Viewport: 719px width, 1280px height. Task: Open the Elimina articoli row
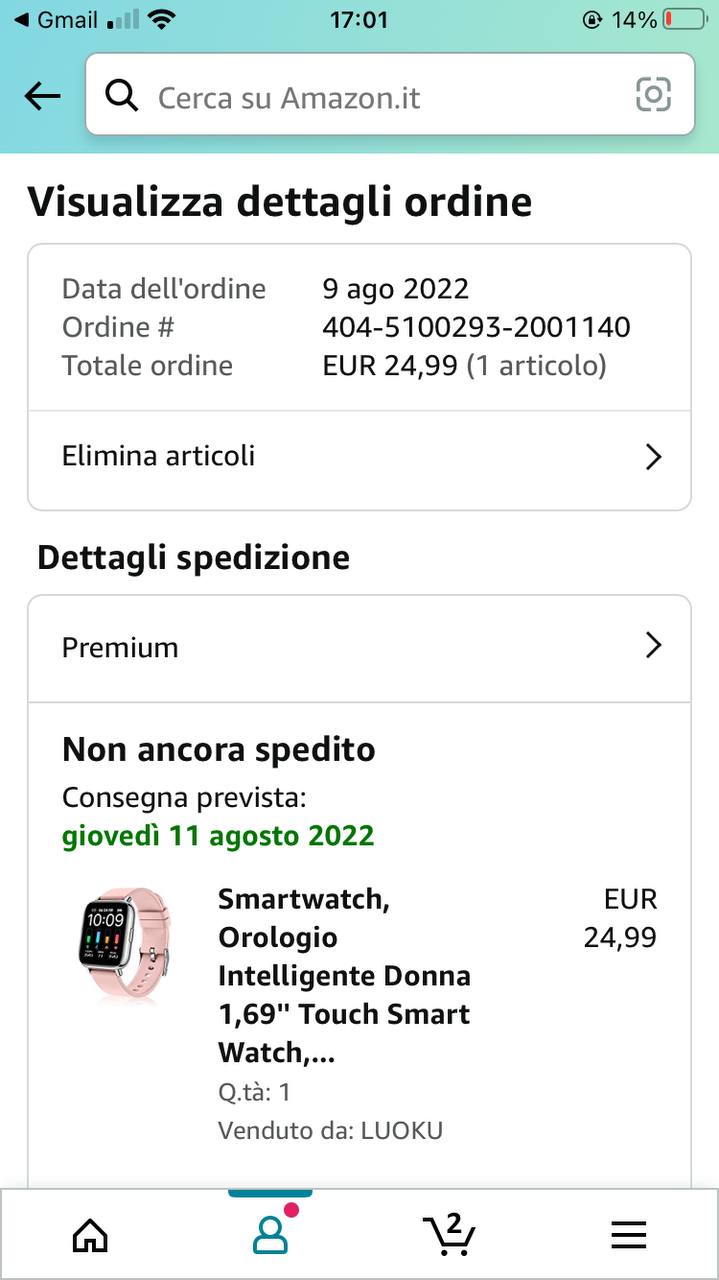coord(359,457)
